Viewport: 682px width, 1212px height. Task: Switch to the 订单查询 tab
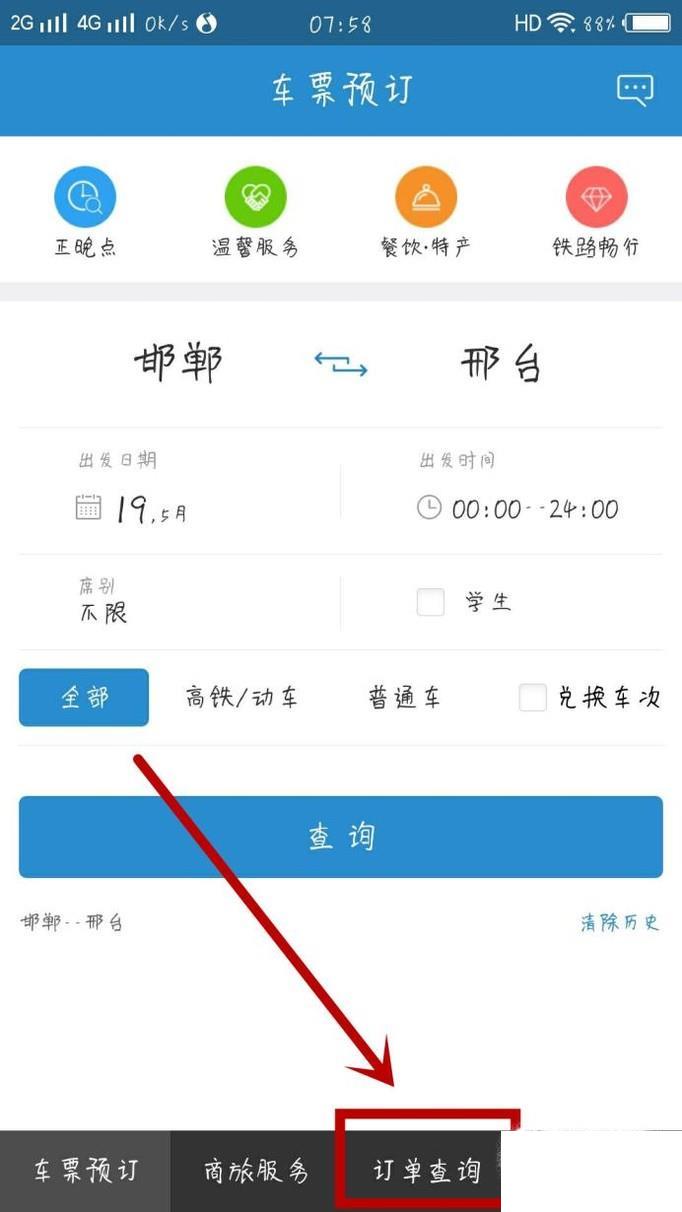427,1171
